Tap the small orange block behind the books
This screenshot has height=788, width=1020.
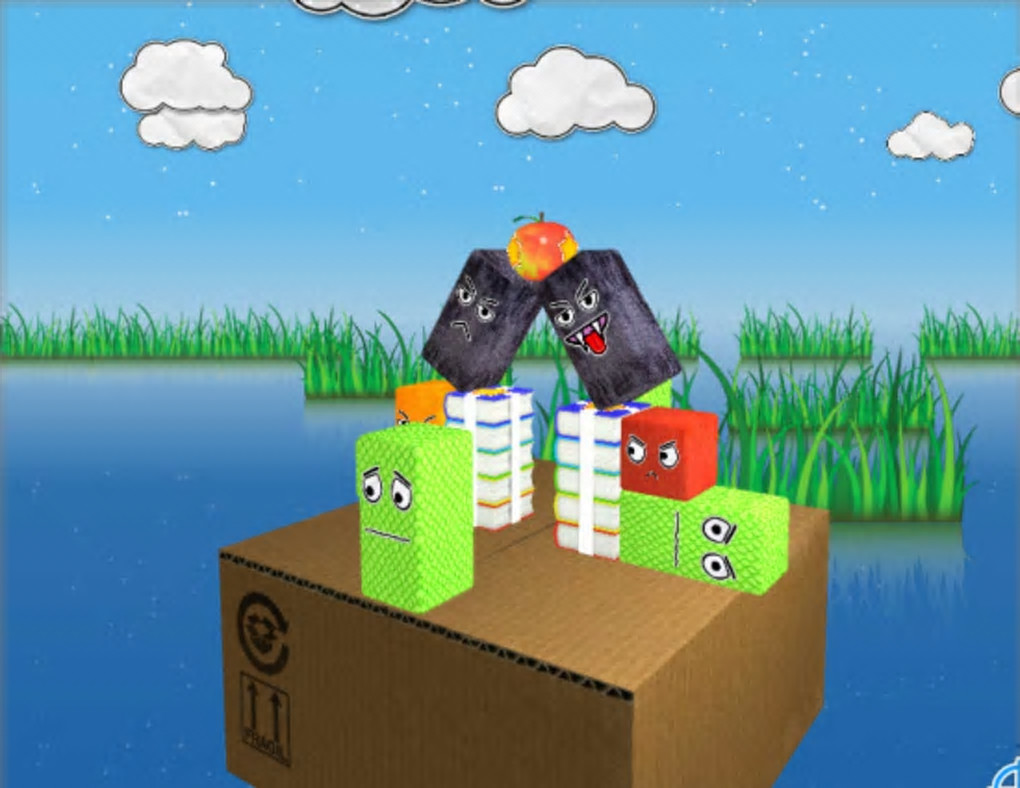coord(420,402)
